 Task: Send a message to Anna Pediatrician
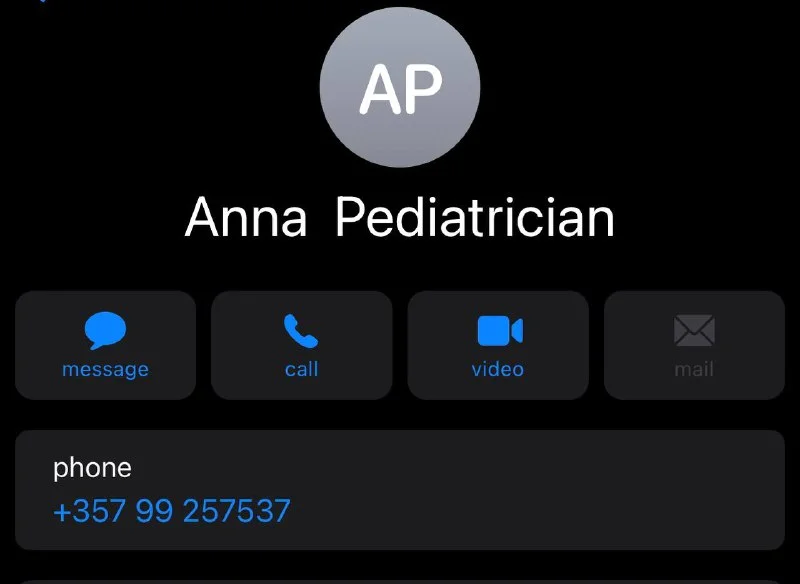pos(105,345)
